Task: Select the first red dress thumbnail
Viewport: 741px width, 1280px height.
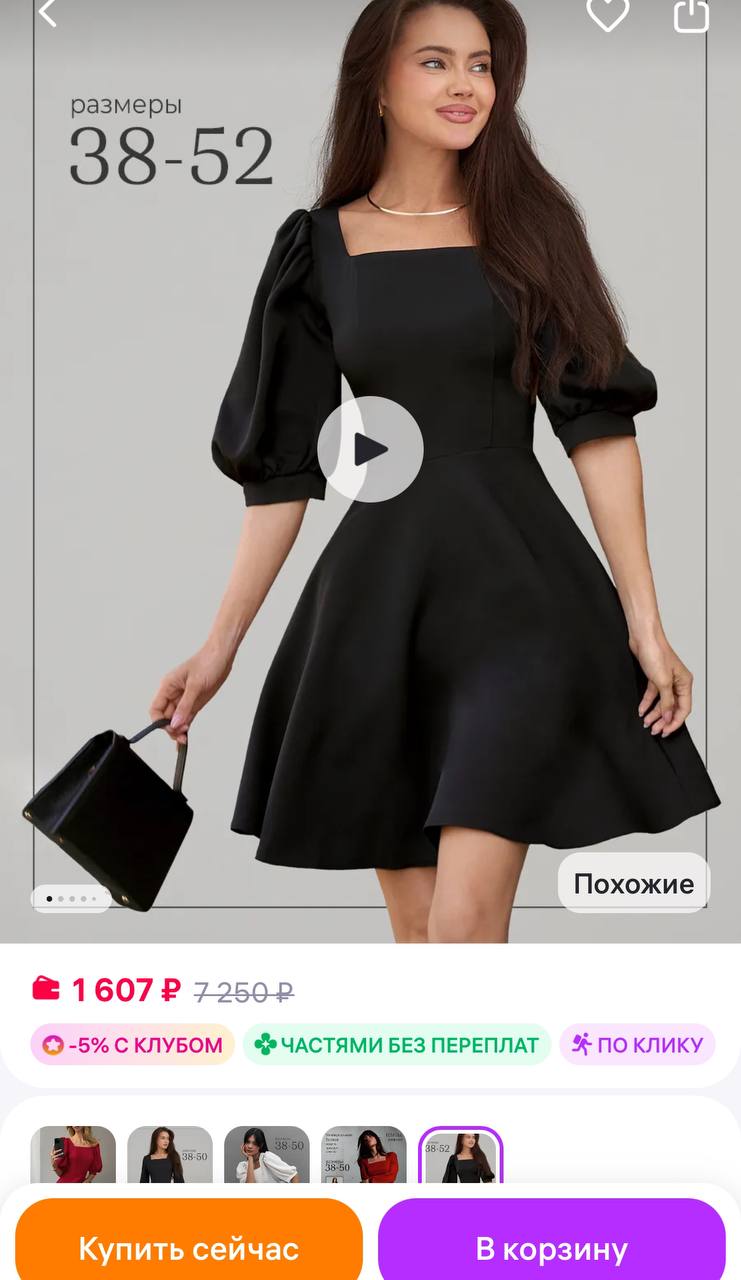Action: (x=73, y=1156)
